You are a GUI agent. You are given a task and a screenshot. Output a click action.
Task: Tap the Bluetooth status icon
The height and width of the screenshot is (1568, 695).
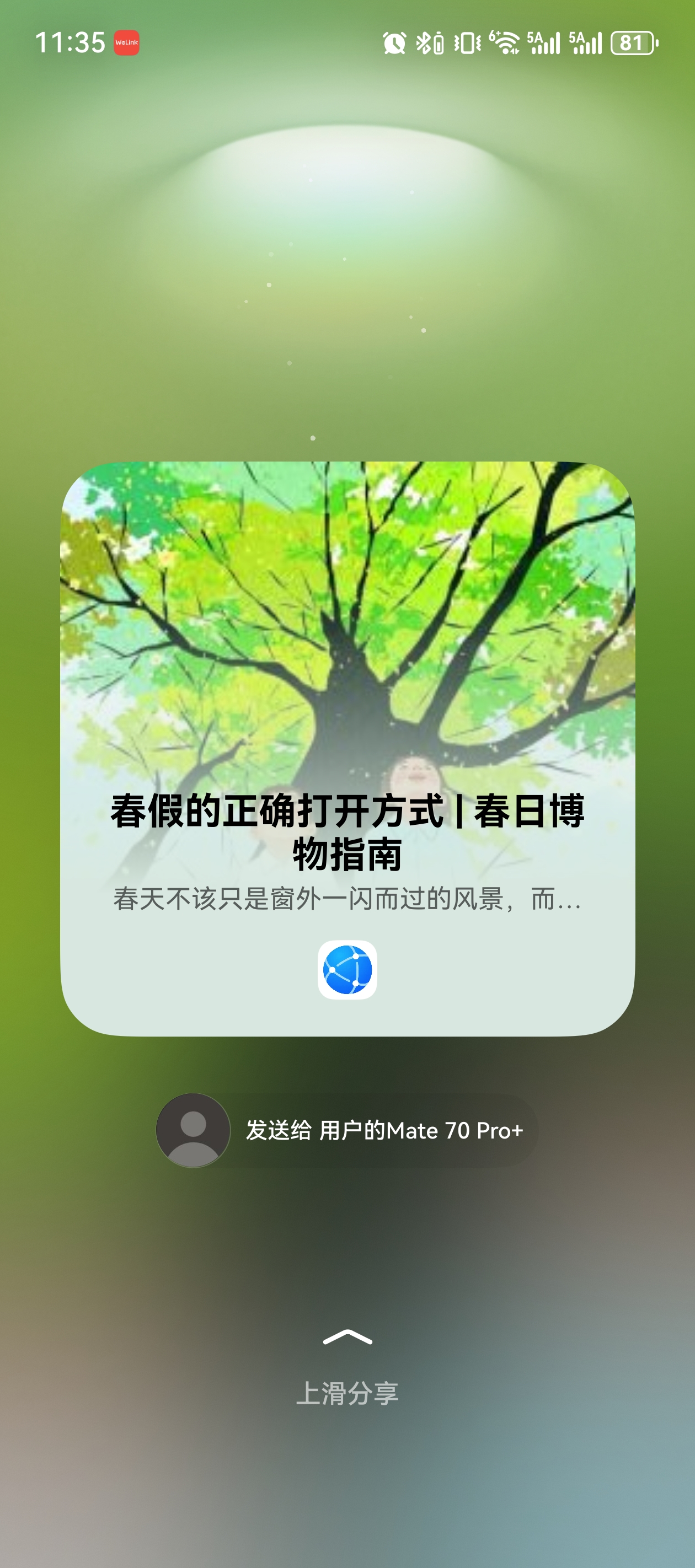(x=423, y=44)
